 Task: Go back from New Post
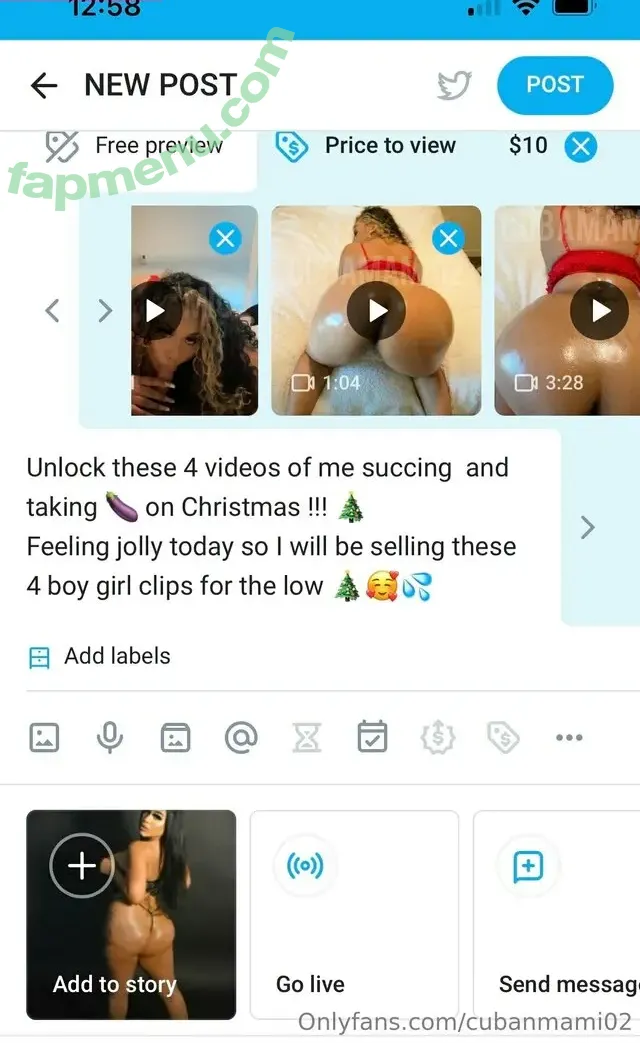point(43,86)
